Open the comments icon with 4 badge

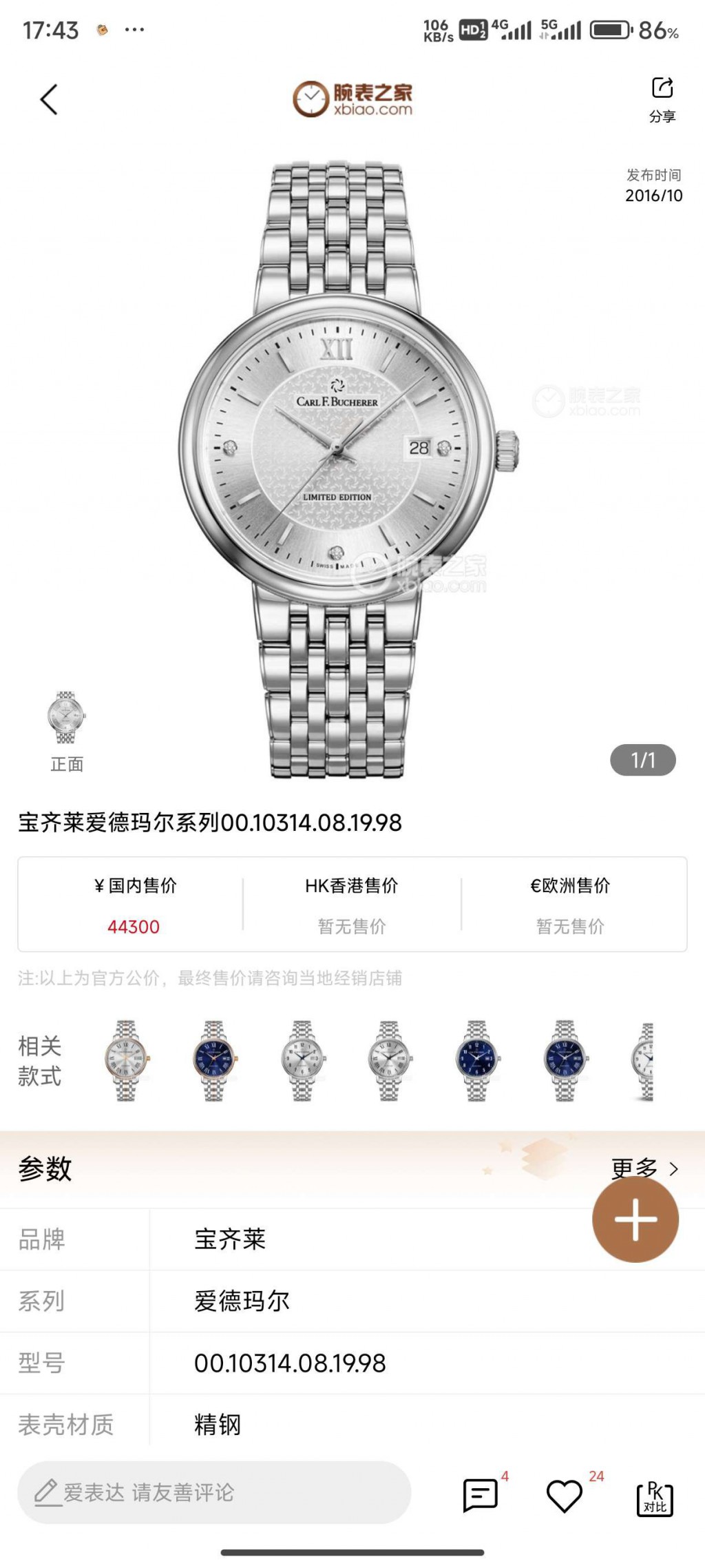481,1495
